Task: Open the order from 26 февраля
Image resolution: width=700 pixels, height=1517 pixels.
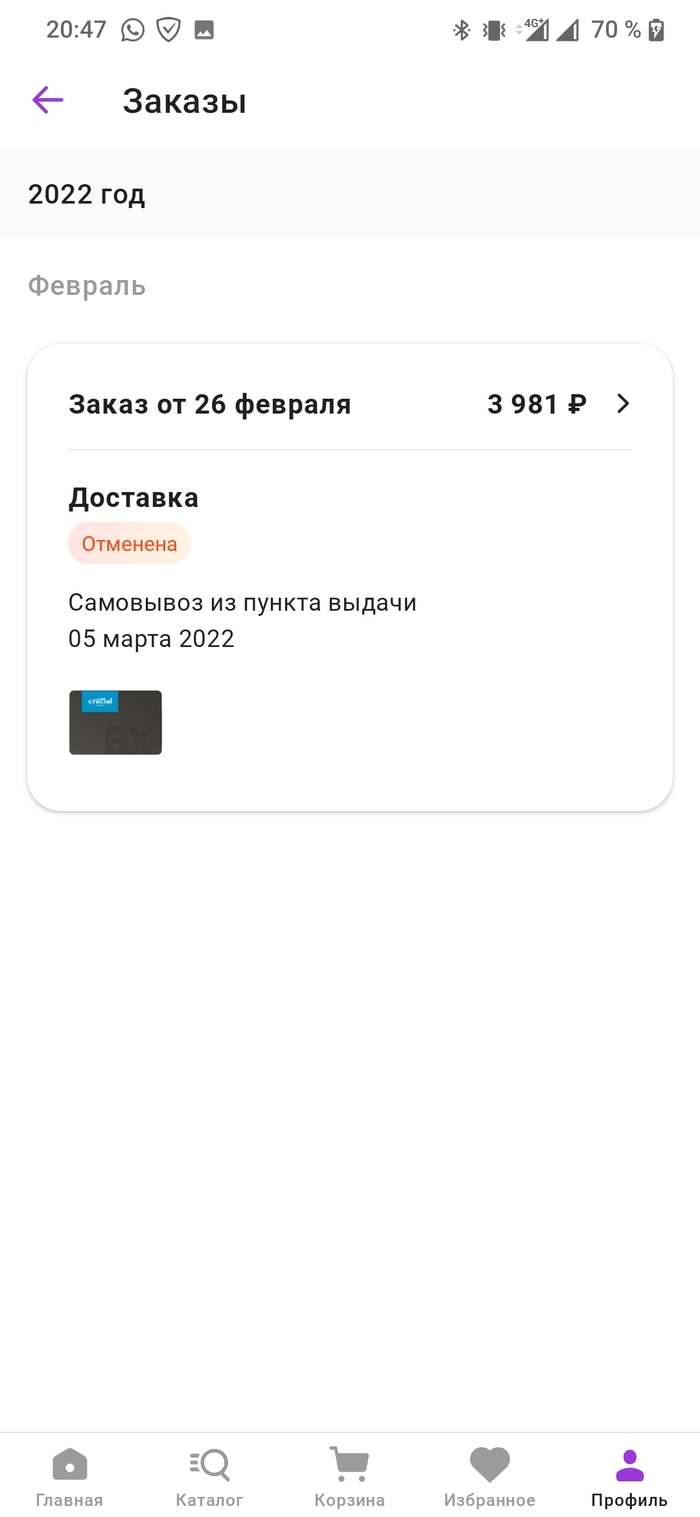Action: 350,404
